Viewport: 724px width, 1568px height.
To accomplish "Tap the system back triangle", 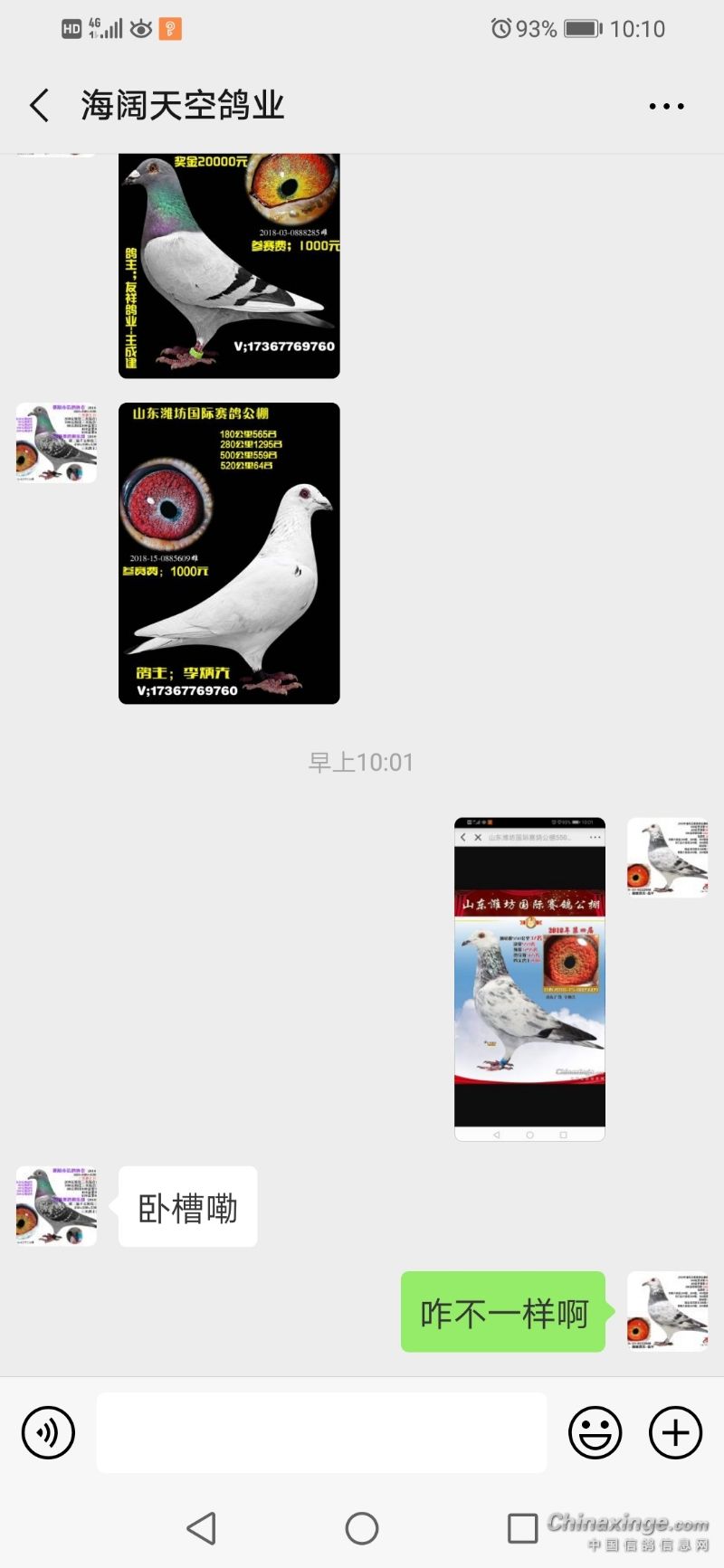I will tap(201, 1528).
